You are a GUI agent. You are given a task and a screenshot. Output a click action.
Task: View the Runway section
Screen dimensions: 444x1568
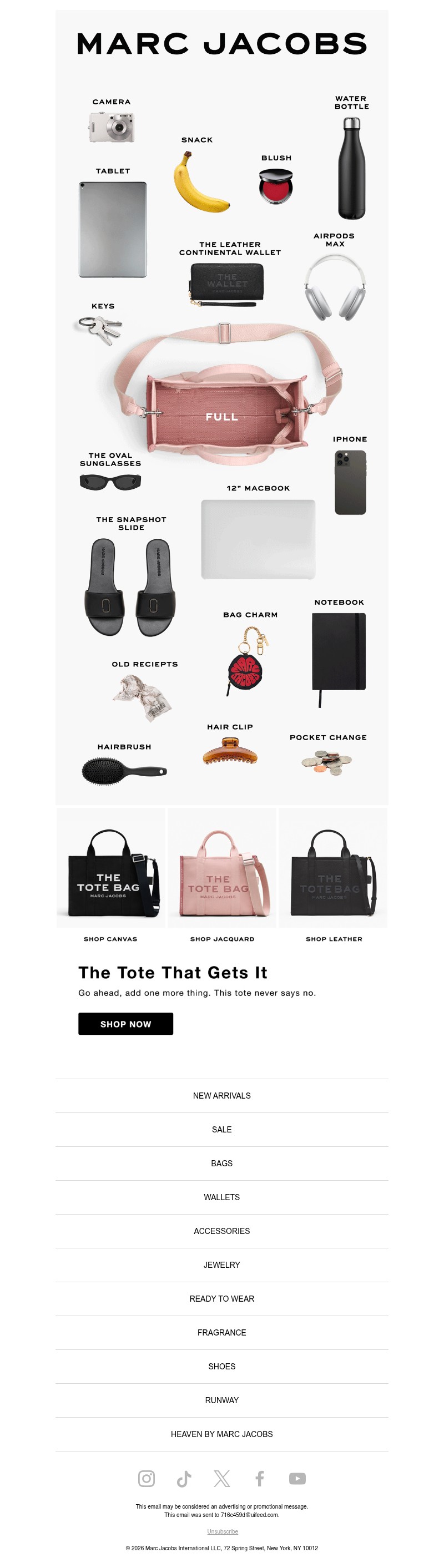click(x=221, y=1400)
